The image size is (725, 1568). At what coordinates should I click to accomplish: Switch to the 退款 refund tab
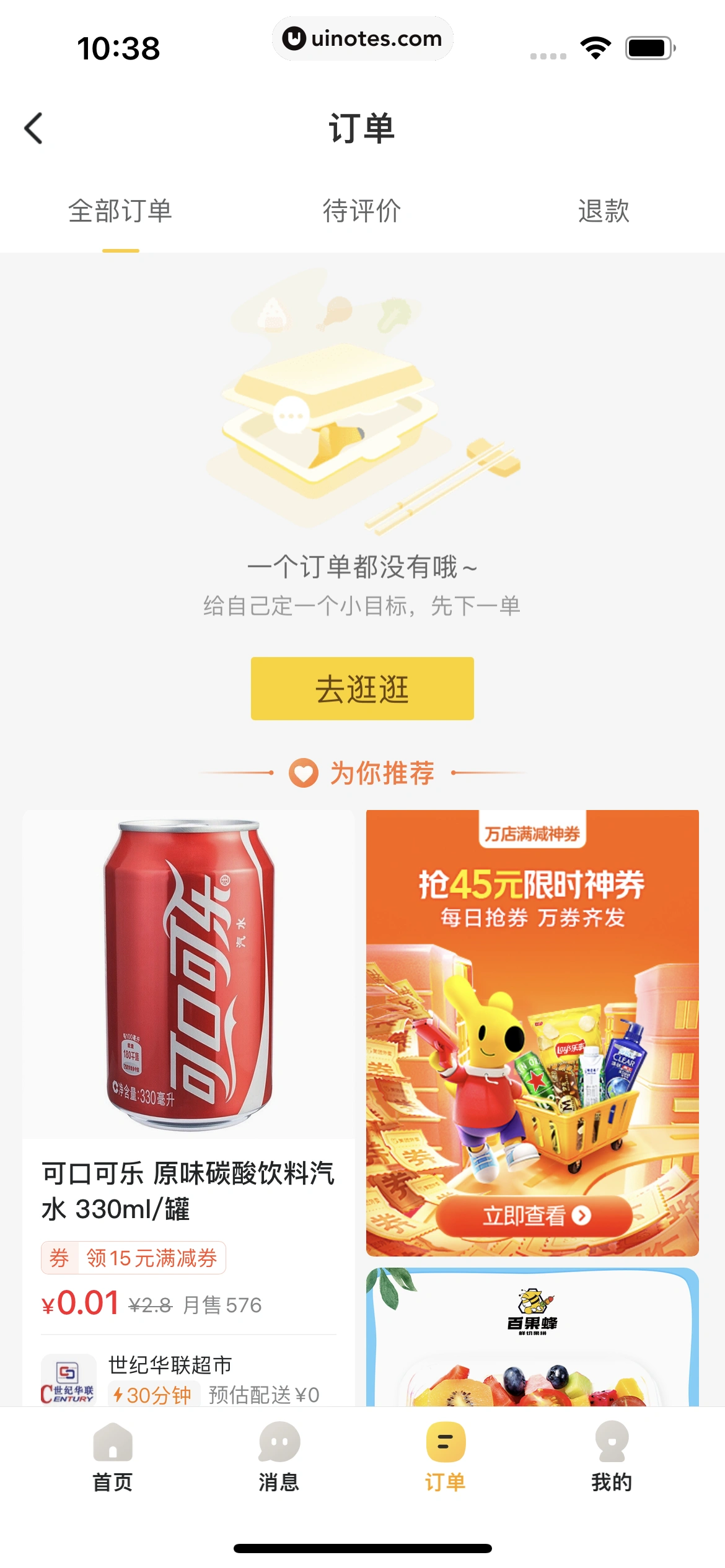pos(603,211)
